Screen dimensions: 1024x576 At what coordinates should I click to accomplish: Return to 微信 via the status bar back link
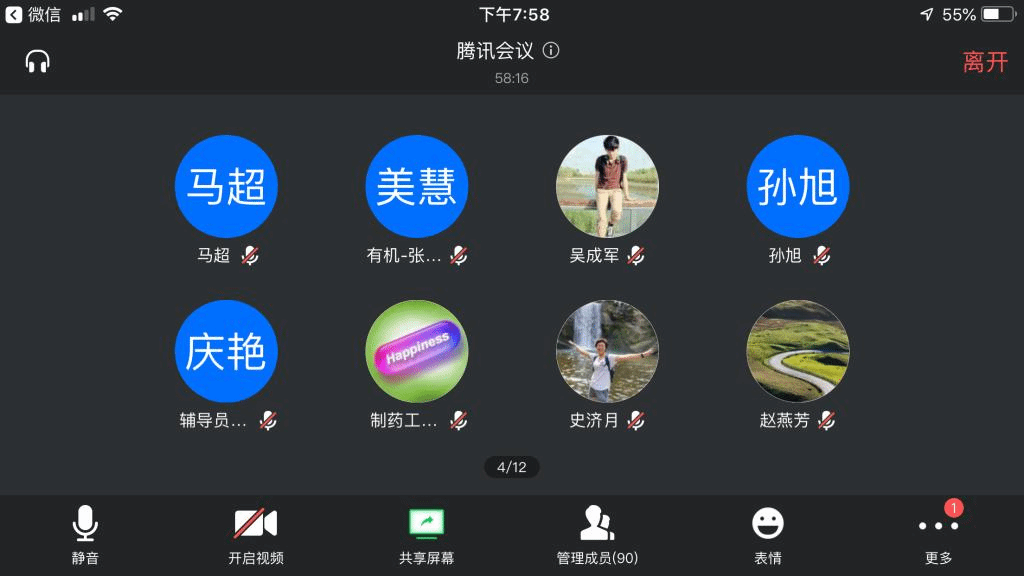click(x=34, y=14)
